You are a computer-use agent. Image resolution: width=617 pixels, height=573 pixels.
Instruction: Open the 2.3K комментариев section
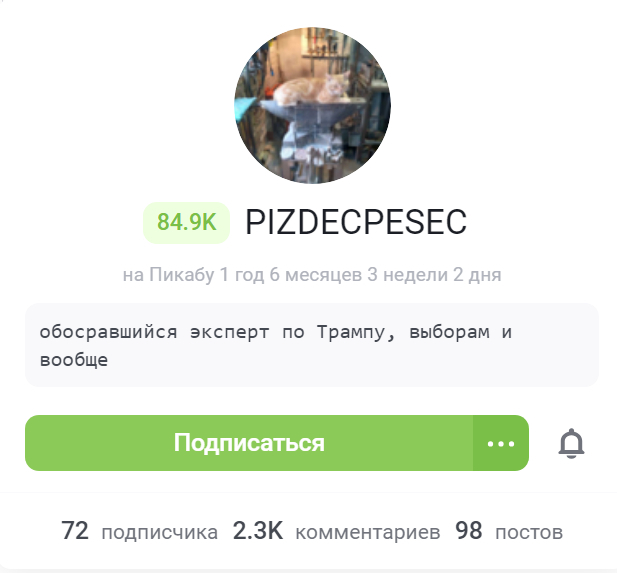[336, 531]
